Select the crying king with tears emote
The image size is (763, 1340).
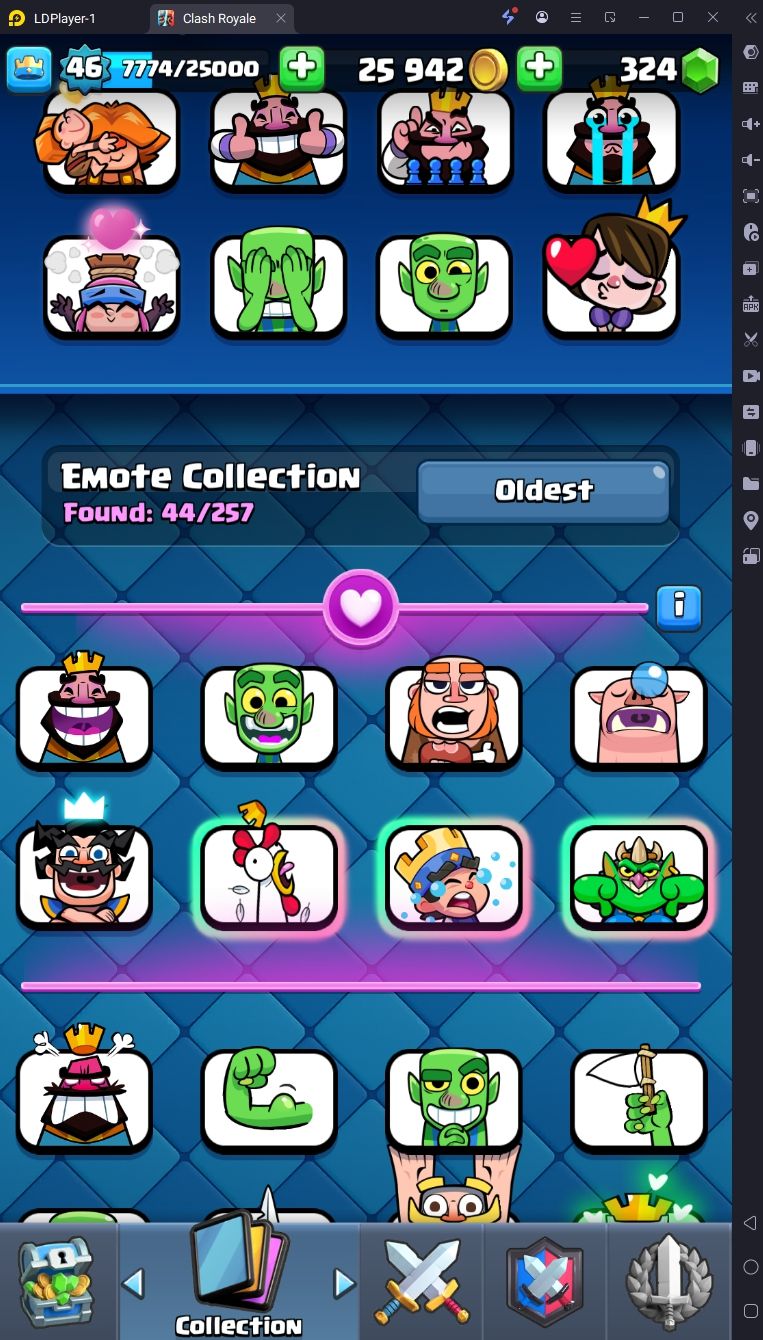pos(611,140)
